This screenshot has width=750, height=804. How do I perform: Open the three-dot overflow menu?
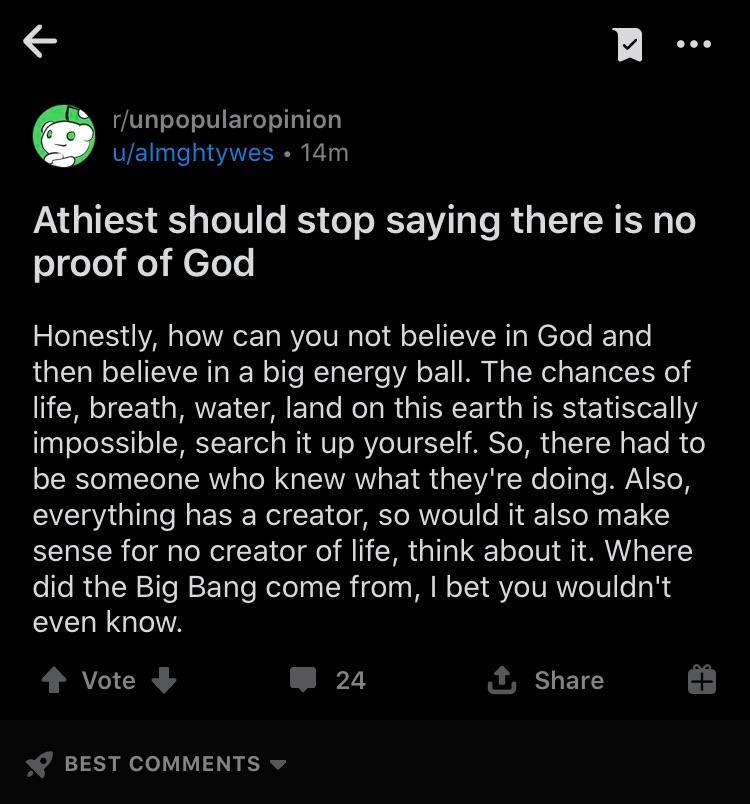pyautogui.click(x=693, y=43)
